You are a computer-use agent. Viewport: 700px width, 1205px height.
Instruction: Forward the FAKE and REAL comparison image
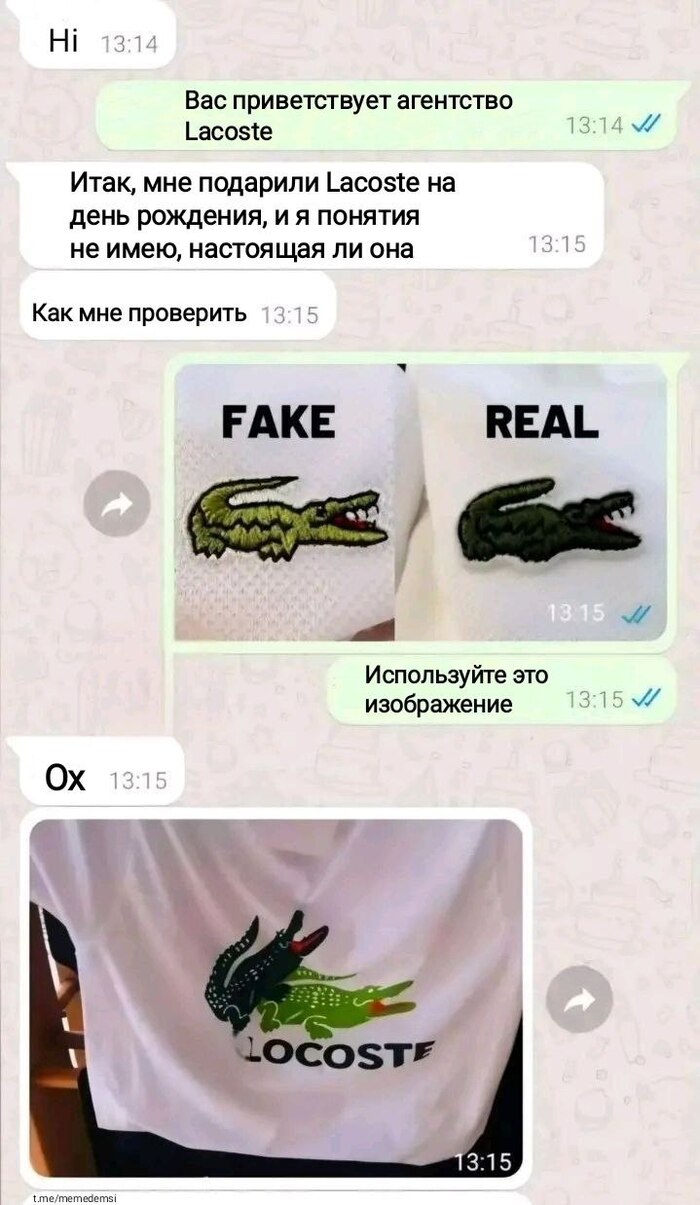click(x=117, y=502)
